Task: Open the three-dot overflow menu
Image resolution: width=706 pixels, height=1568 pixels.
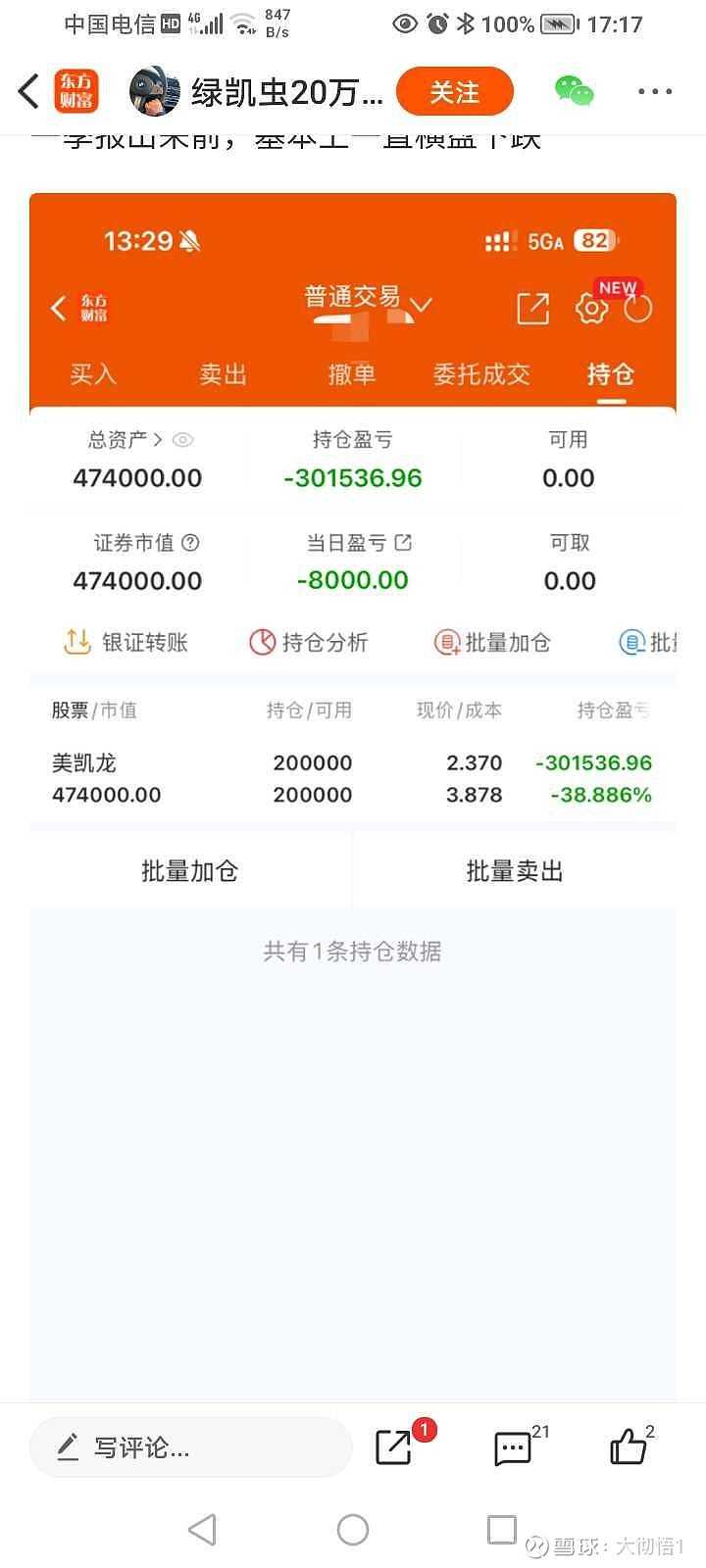Action: click(x=654, y=92)
